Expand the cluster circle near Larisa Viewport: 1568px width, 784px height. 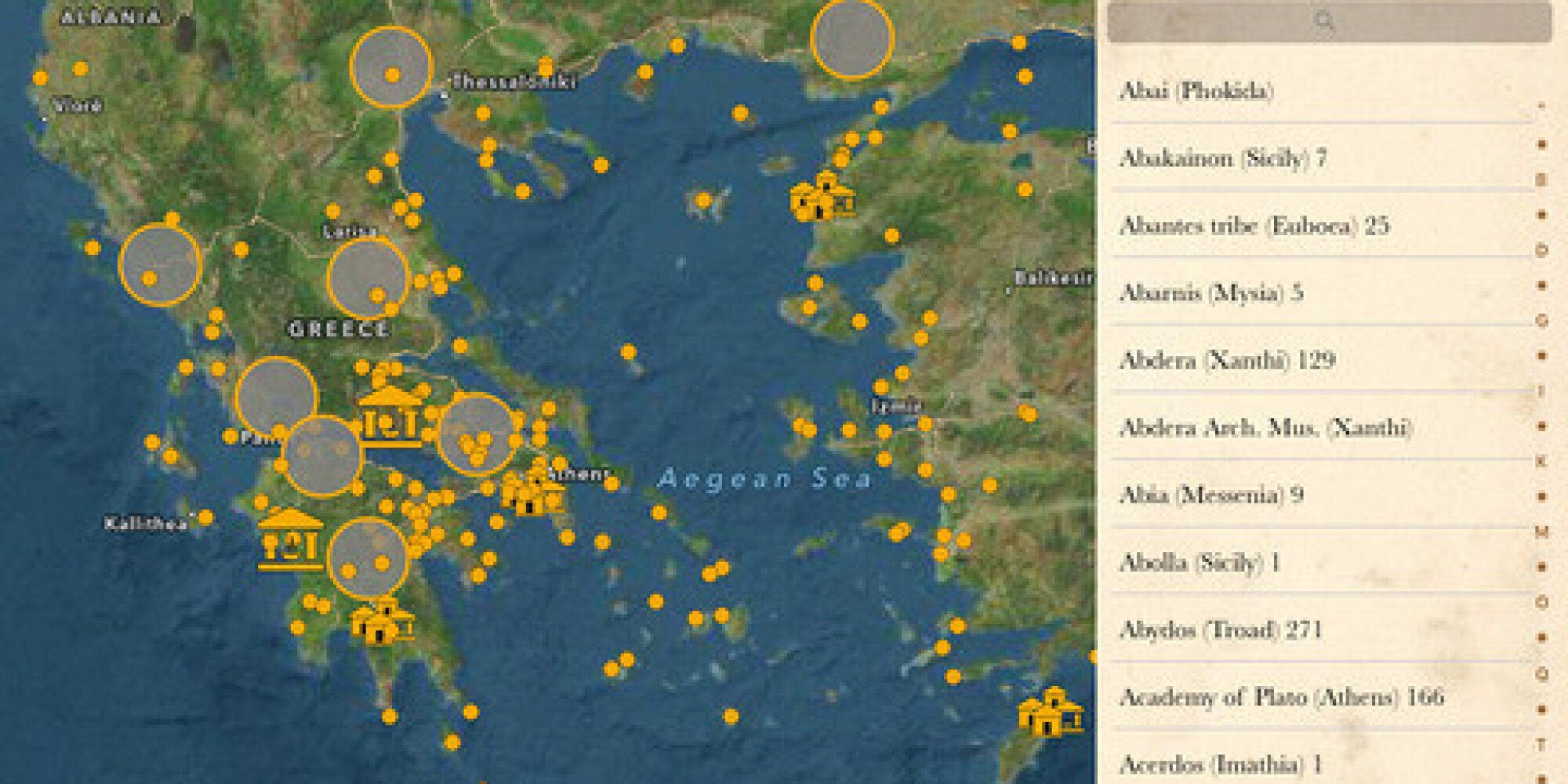click(x=367, y=278)
